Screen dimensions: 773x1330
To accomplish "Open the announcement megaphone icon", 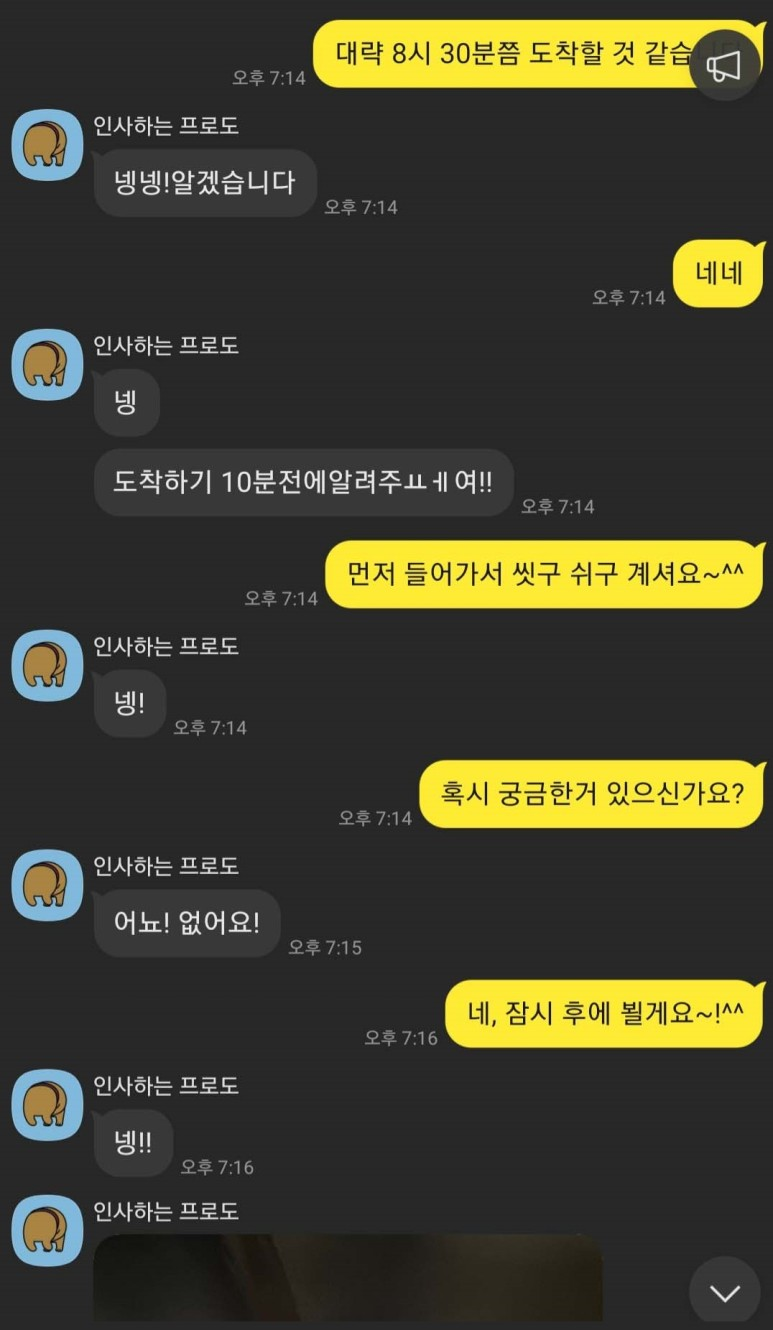I will point(724,65).
